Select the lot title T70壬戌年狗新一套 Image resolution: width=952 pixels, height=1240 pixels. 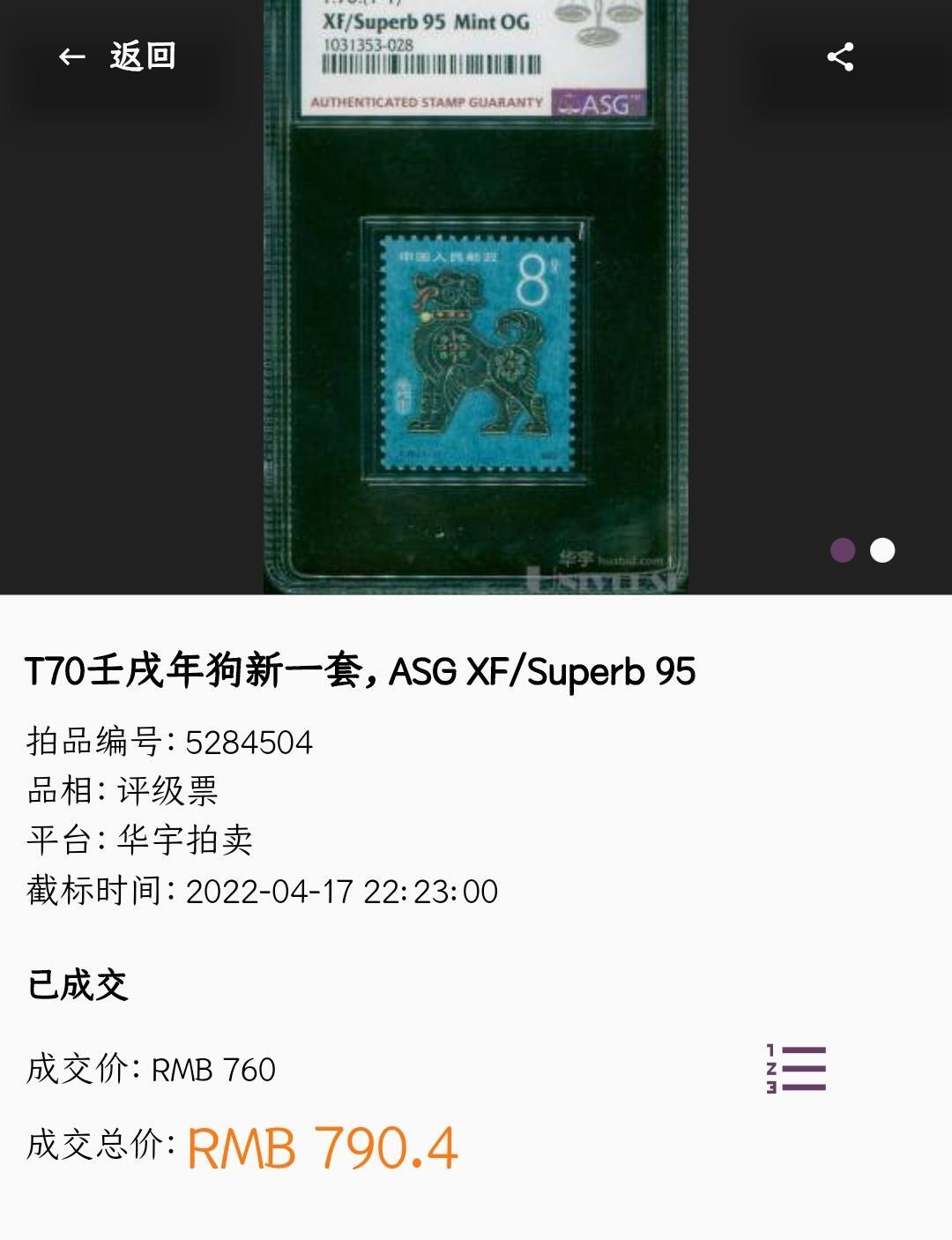pyautogui.click(x=361, y=673)
